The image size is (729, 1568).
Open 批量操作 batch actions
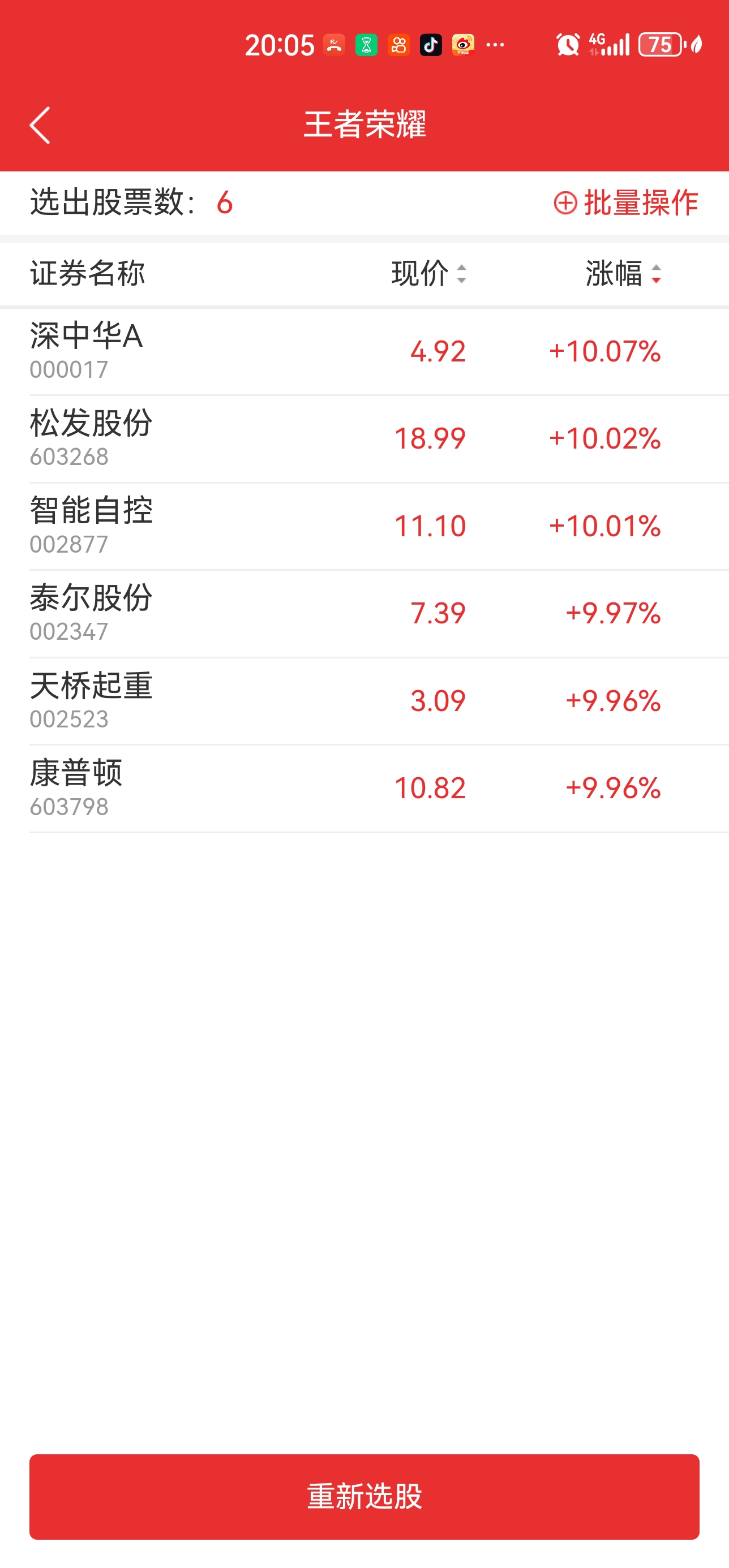pyautogui.click(x=626, y=203)
